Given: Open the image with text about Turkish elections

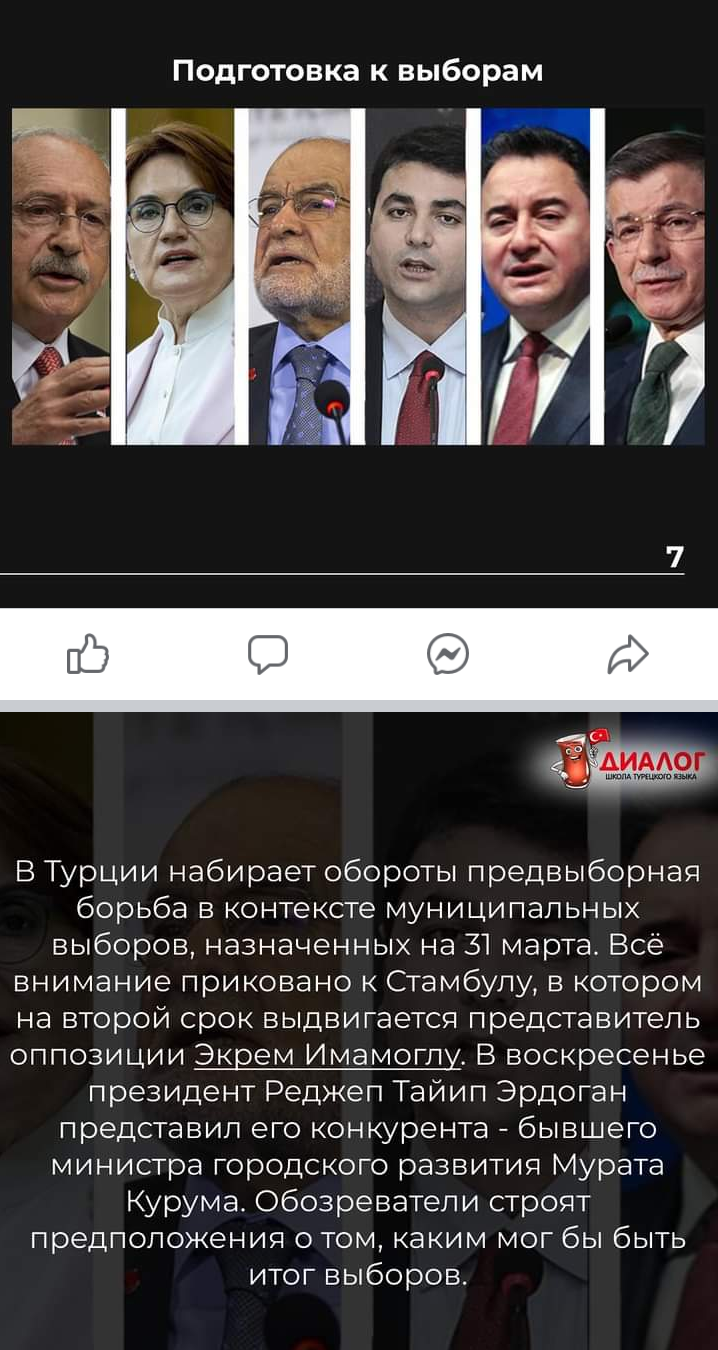Looking at the screenshot, I should point(359,1030).
